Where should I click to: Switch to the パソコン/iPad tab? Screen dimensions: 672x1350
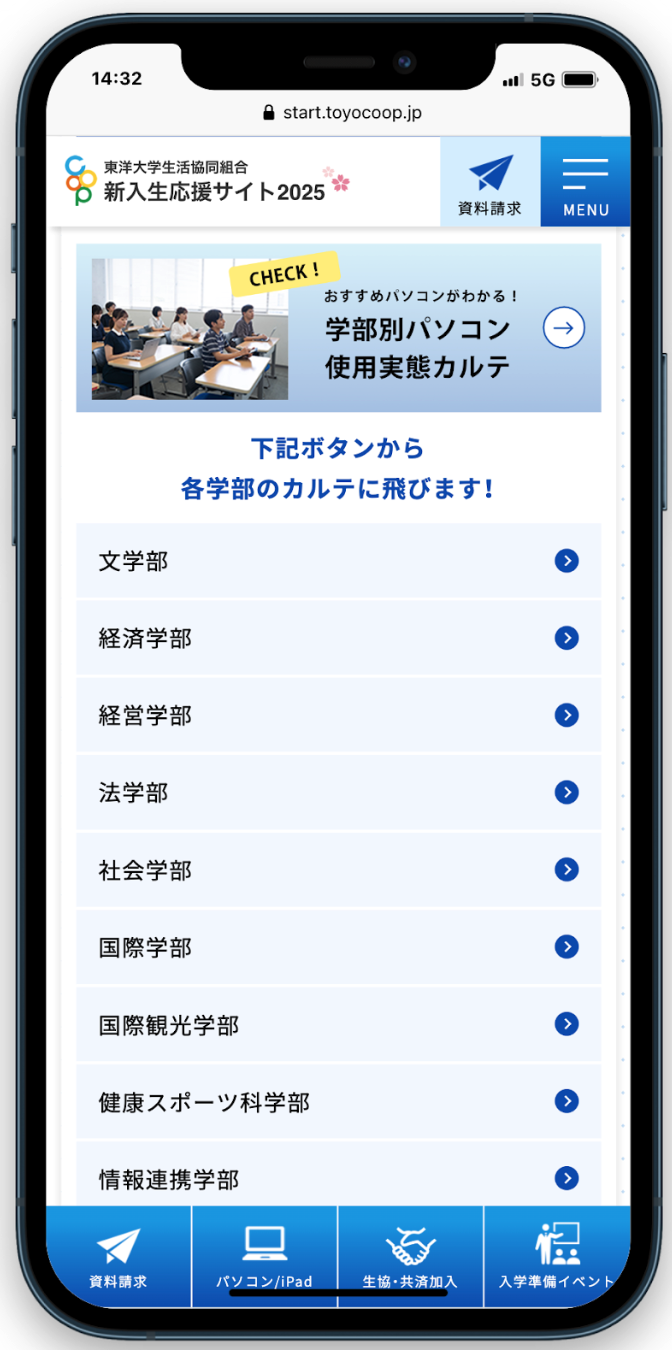click(x=264, y=1257)
